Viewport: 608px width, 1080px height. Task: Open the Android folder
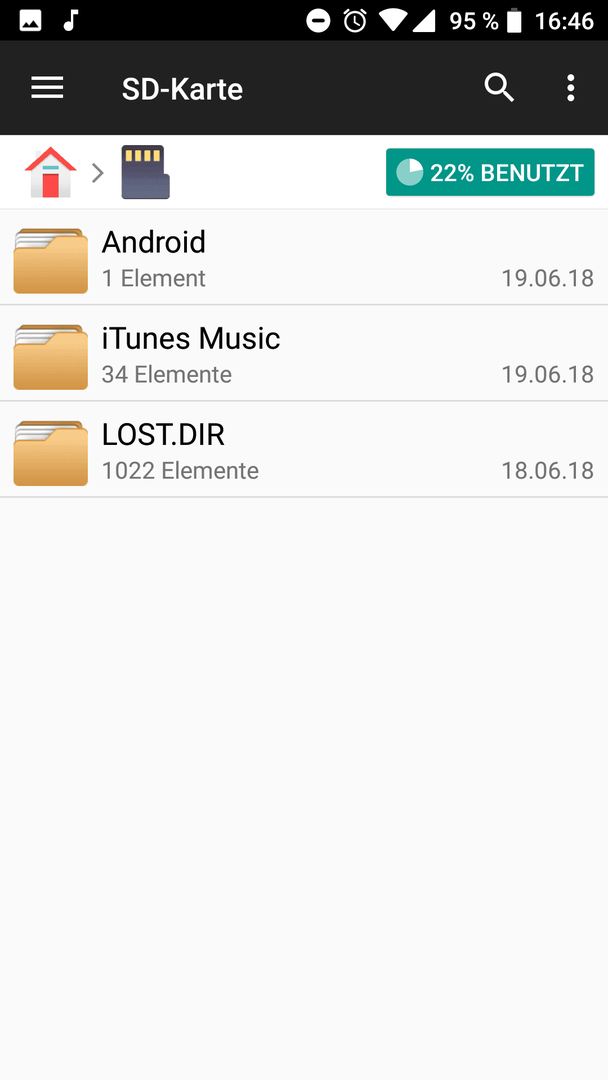(304, 258)
